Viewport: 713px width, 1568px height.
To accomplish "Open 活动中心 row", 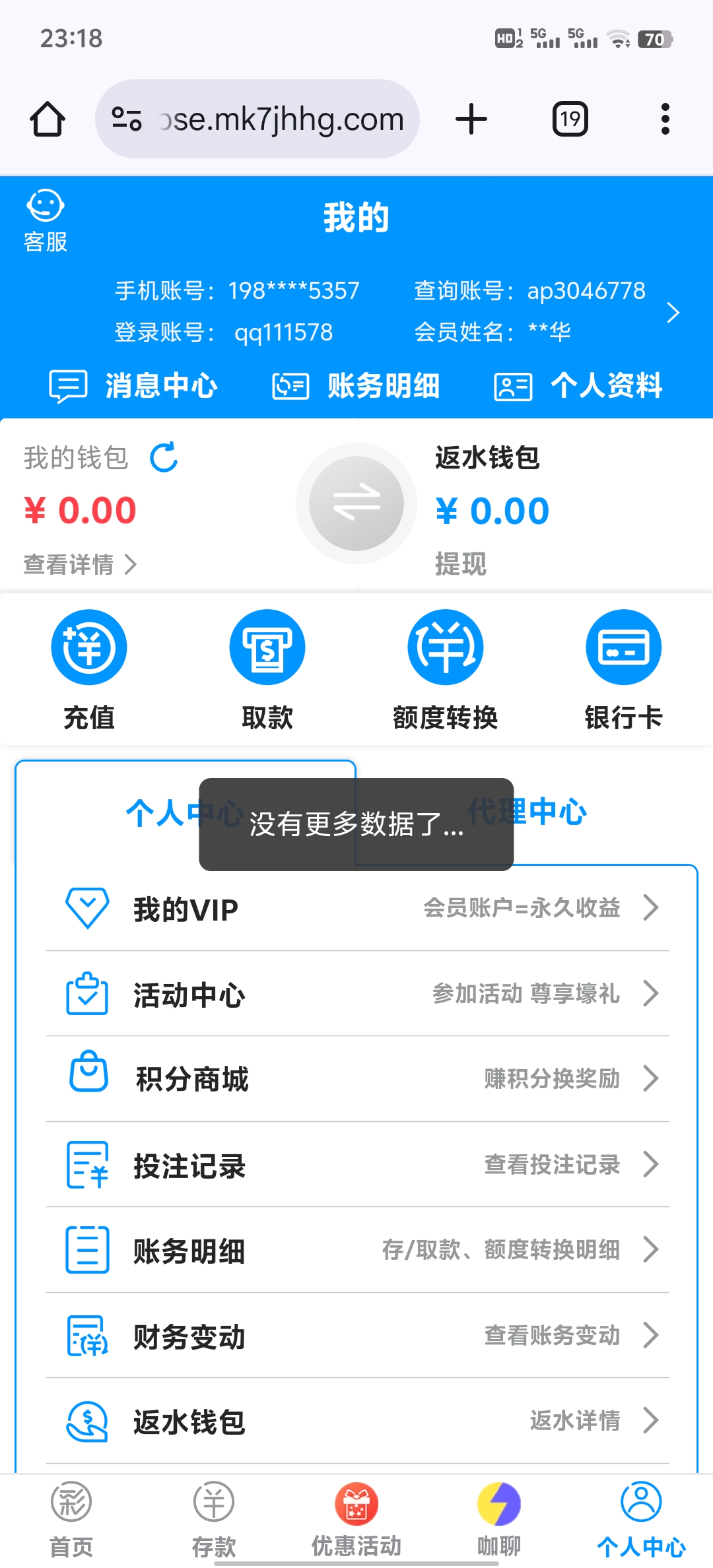I will tap(356, 994).
